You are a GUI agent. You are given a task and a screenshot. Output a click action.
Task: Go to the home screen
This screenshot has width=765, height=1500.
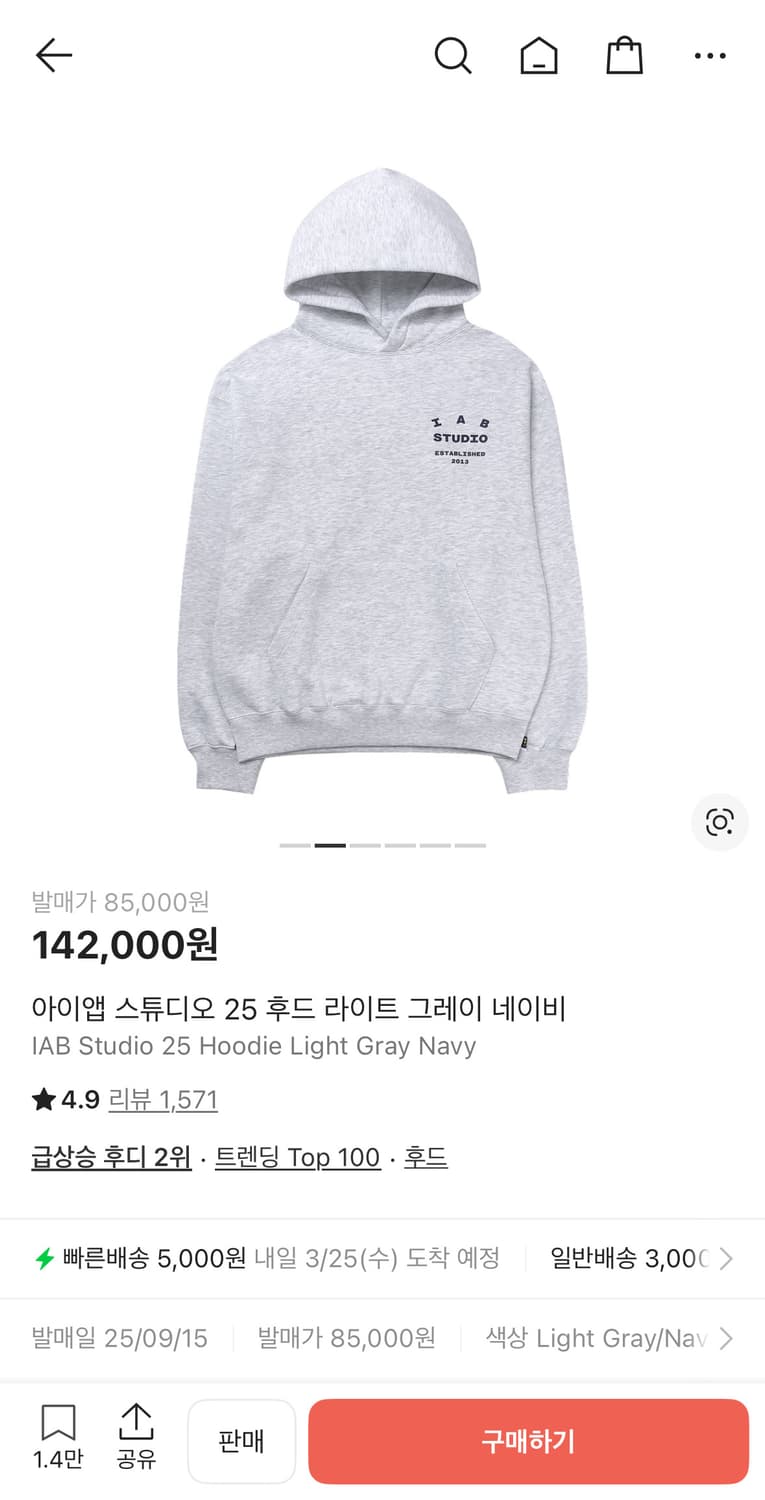click(539, 55)
